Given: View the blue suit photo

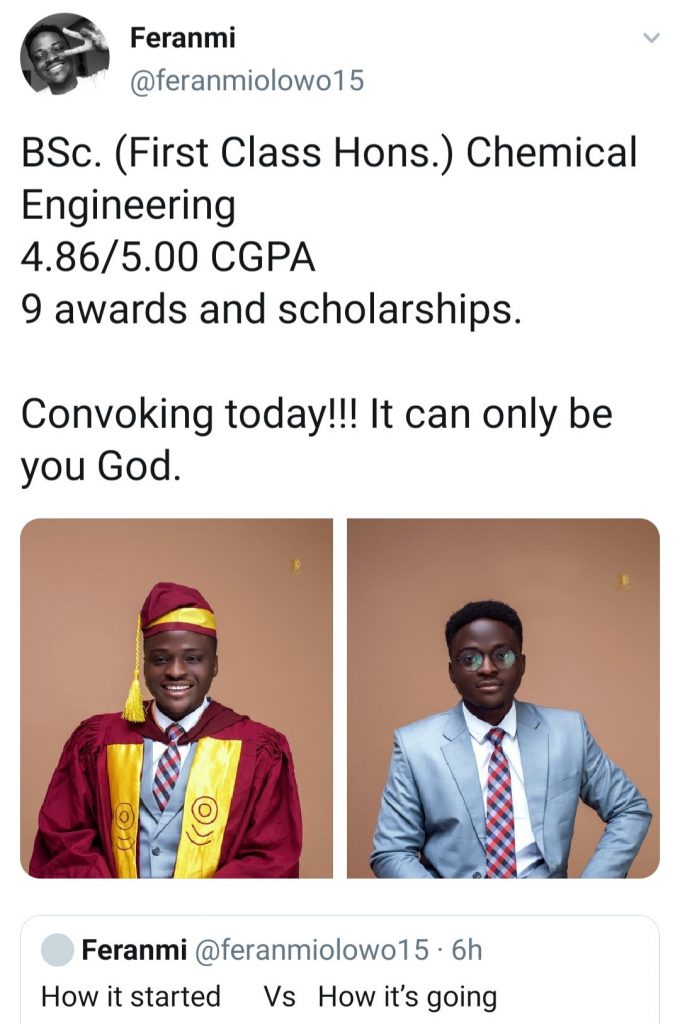Looking at the screenshot, I should (x=503, y=697).
